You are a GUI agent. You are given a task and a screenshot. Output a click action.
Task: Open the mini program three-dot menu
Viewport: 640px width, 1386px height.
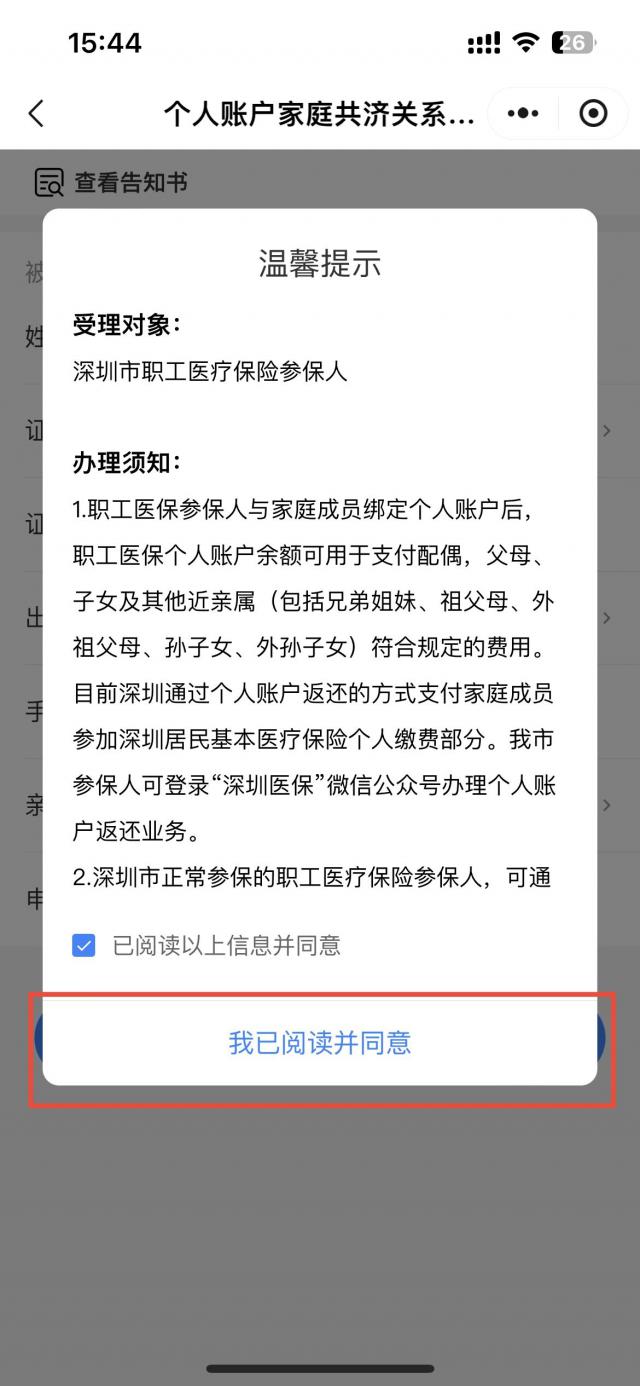[x=523, y=113]
